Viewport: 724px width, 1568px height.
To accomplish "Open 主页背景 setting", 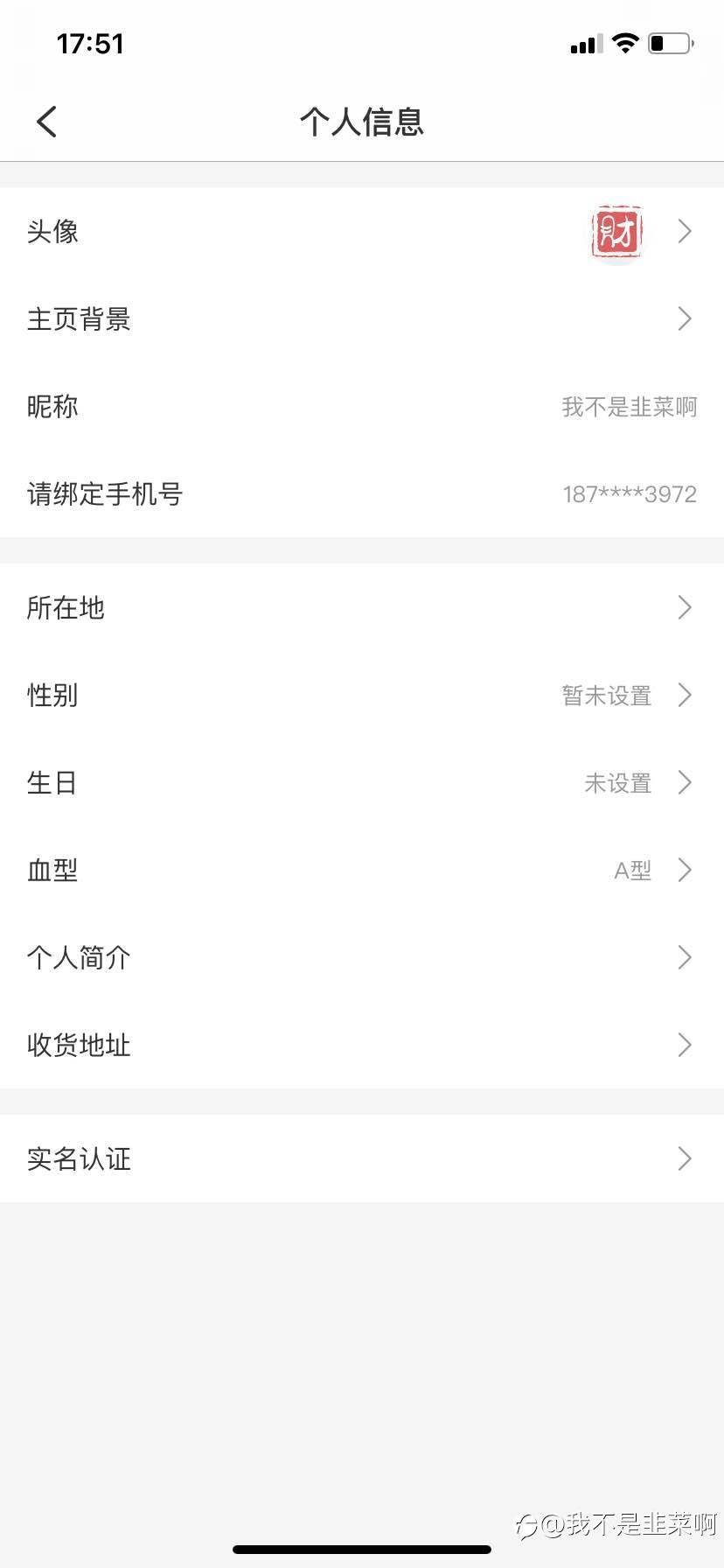I will [362, 318].
